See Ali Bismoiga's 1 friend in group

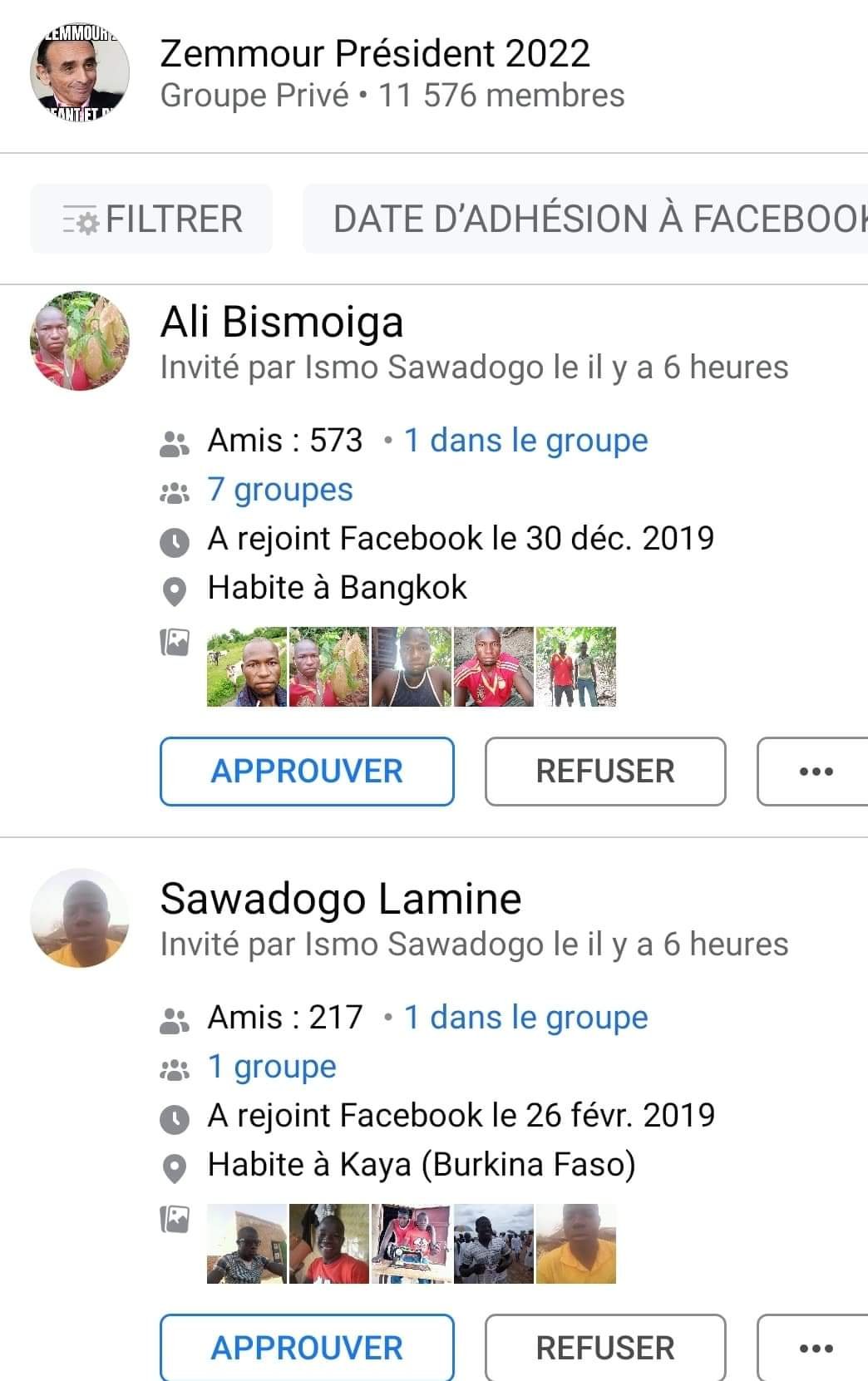[x=525, y=441]
